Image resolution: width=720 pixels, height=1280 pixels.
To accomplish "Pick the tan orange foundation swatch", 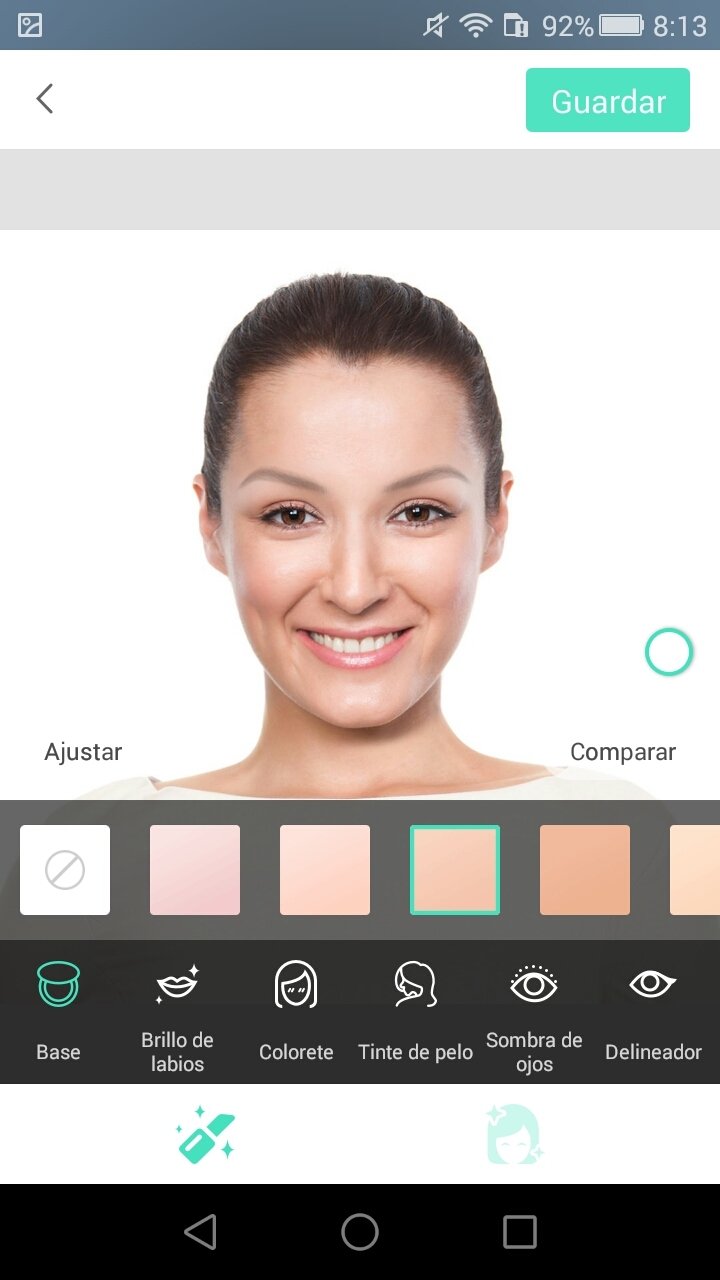I will point(585,870).
